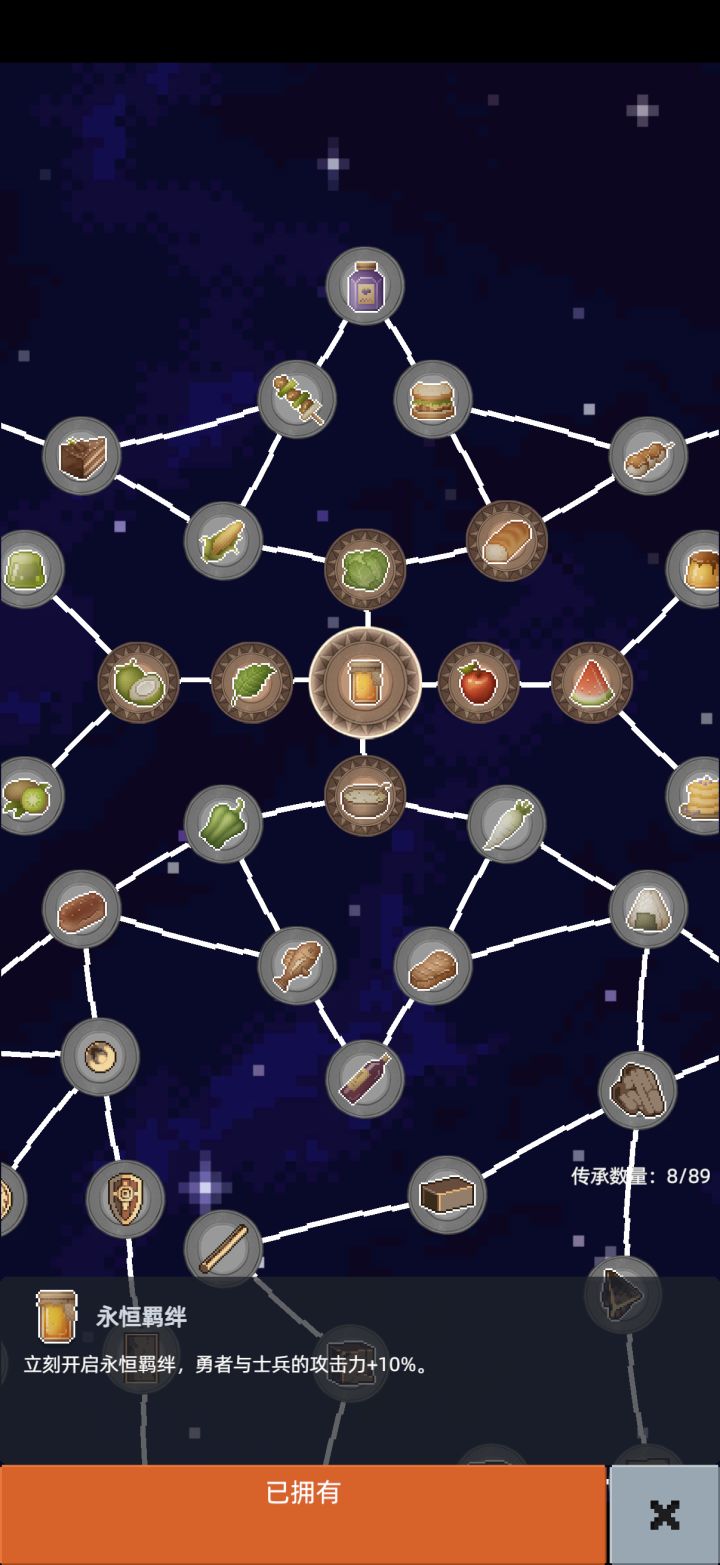Select the honey jar Eternal Bond center node
Image resolution: width=720 pixels, height=1565 pixels.
(364, 682)
